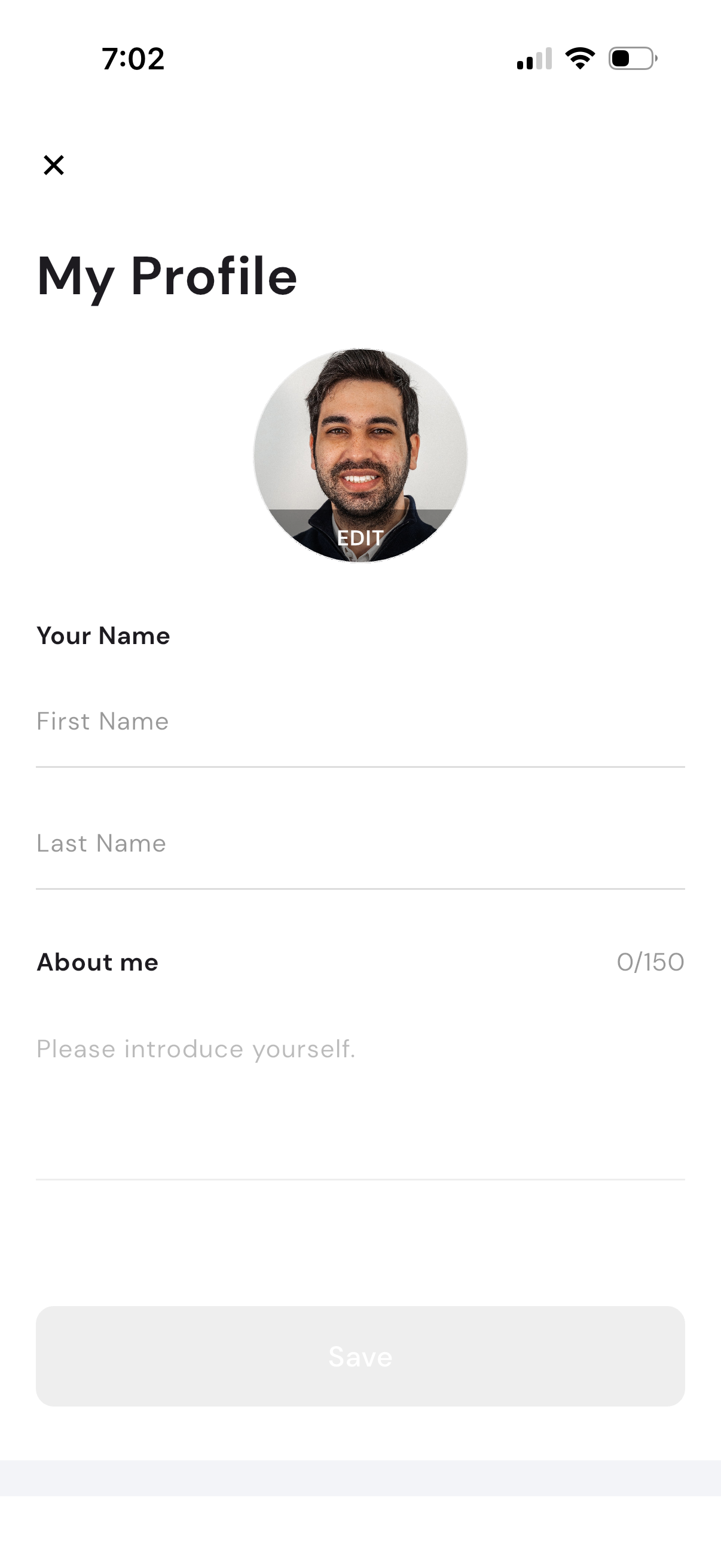Edit the profile photo
Image resolution: width=721 pixels, height=1568 pixels.
(x=360, y=536)
